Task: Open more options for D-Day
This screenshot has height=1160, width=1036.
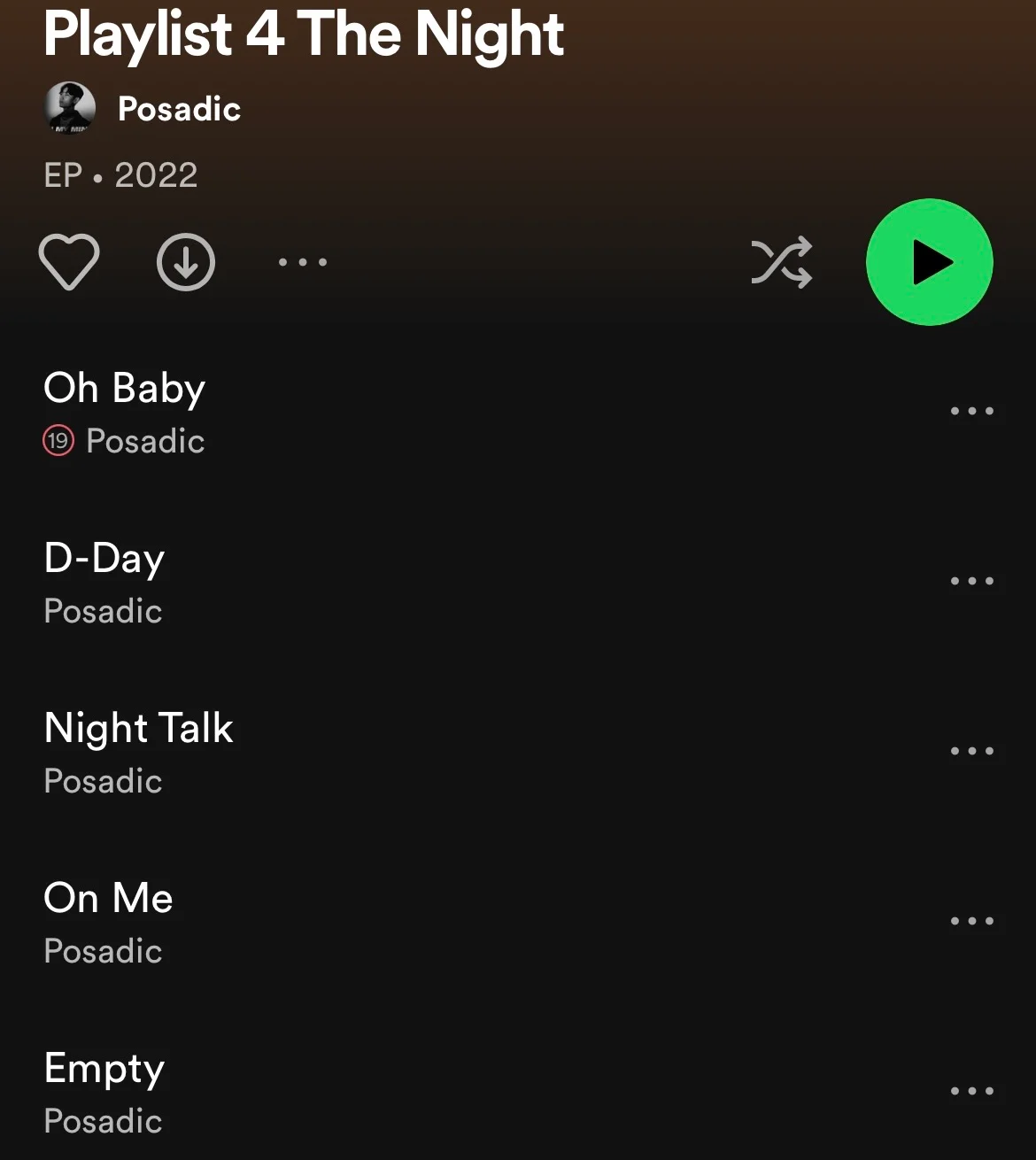Action: coord(971,581)
